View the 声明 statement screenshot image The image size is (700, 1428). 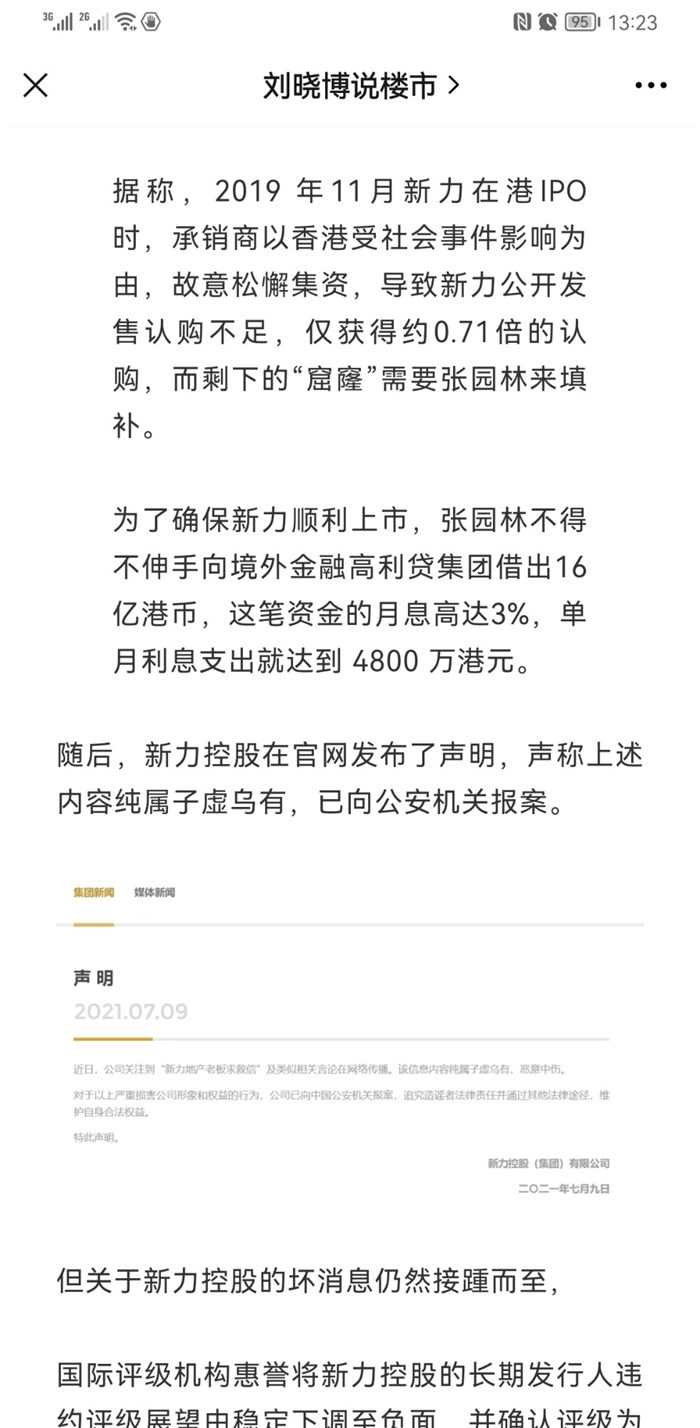[350, 1040]
